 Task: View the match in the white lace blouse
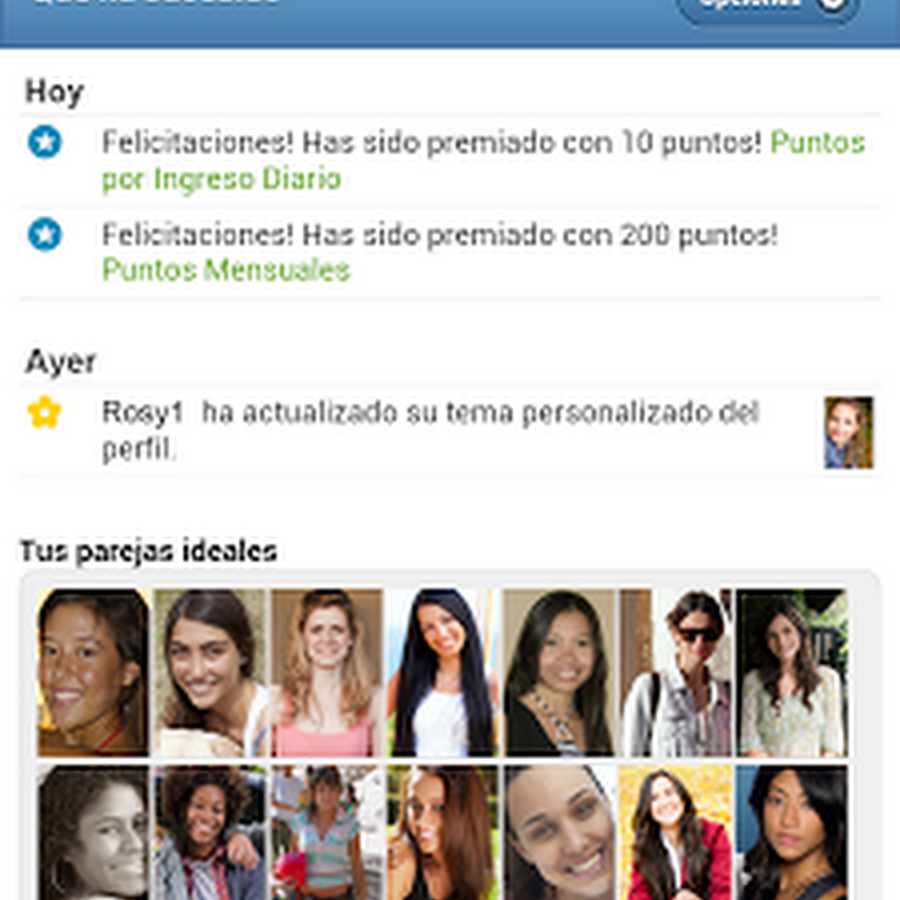click(791, 672)
